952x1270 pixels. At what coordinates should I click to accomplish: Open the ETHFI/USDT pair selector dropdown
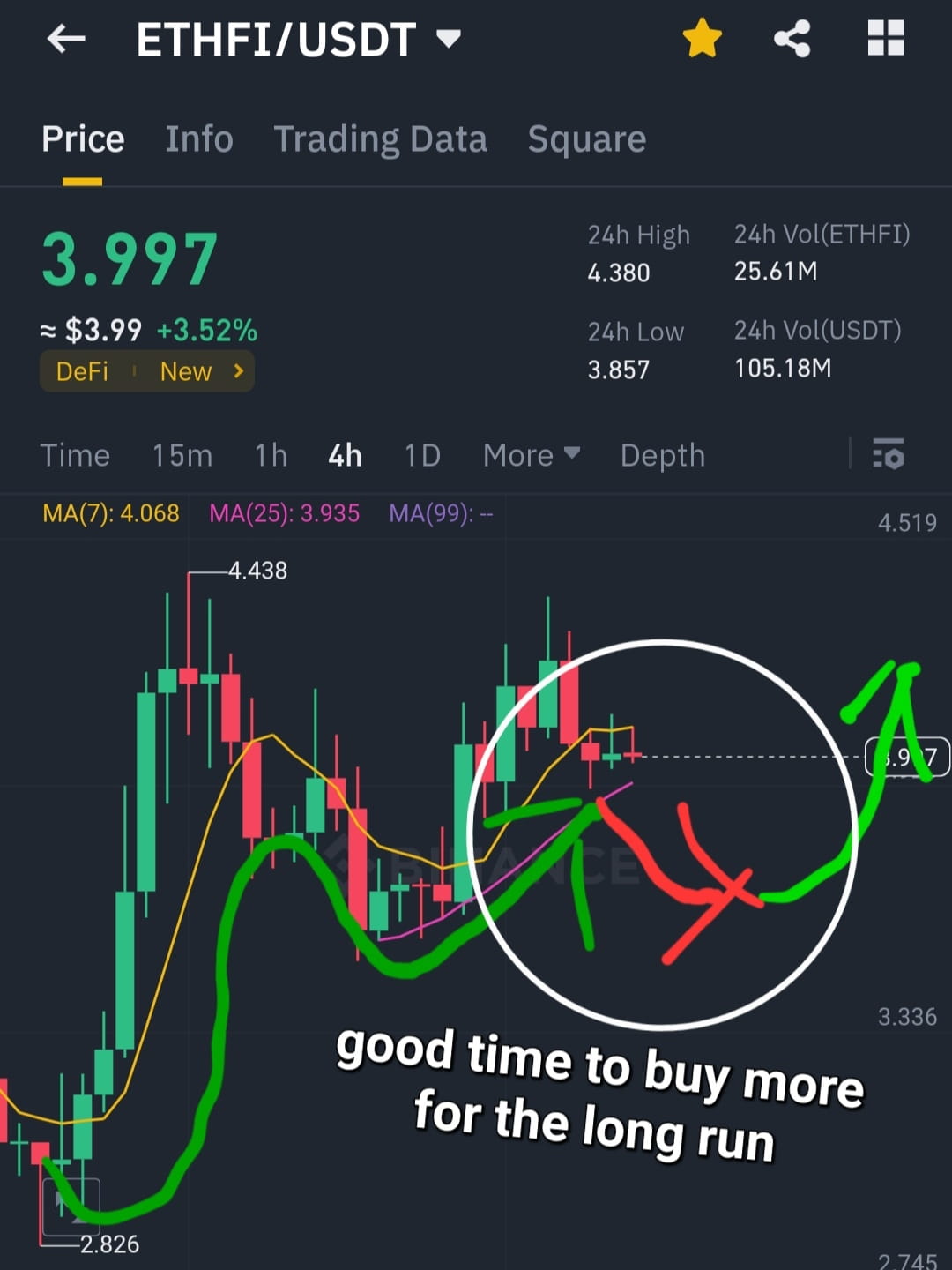(447, 39)
